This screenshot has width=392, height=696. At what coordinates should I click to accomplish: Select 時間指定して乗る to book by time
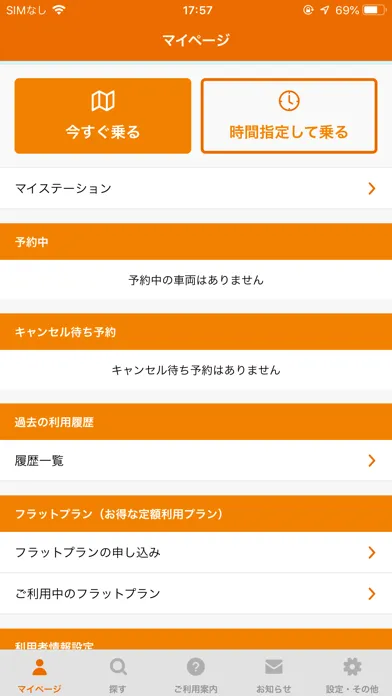(289, 116)
